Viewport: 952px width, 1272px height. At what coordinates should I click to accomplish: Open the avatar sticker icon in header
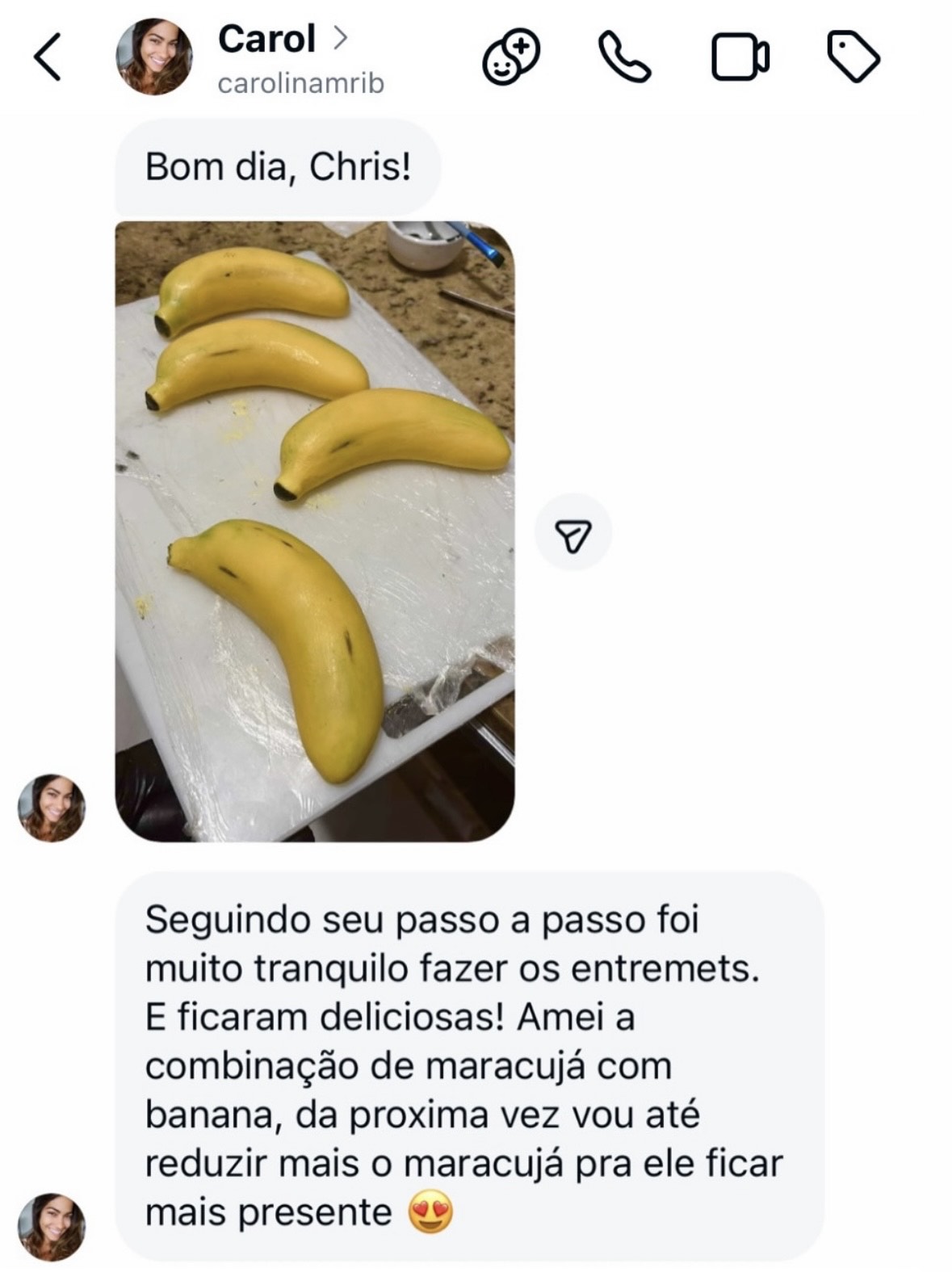510,57
